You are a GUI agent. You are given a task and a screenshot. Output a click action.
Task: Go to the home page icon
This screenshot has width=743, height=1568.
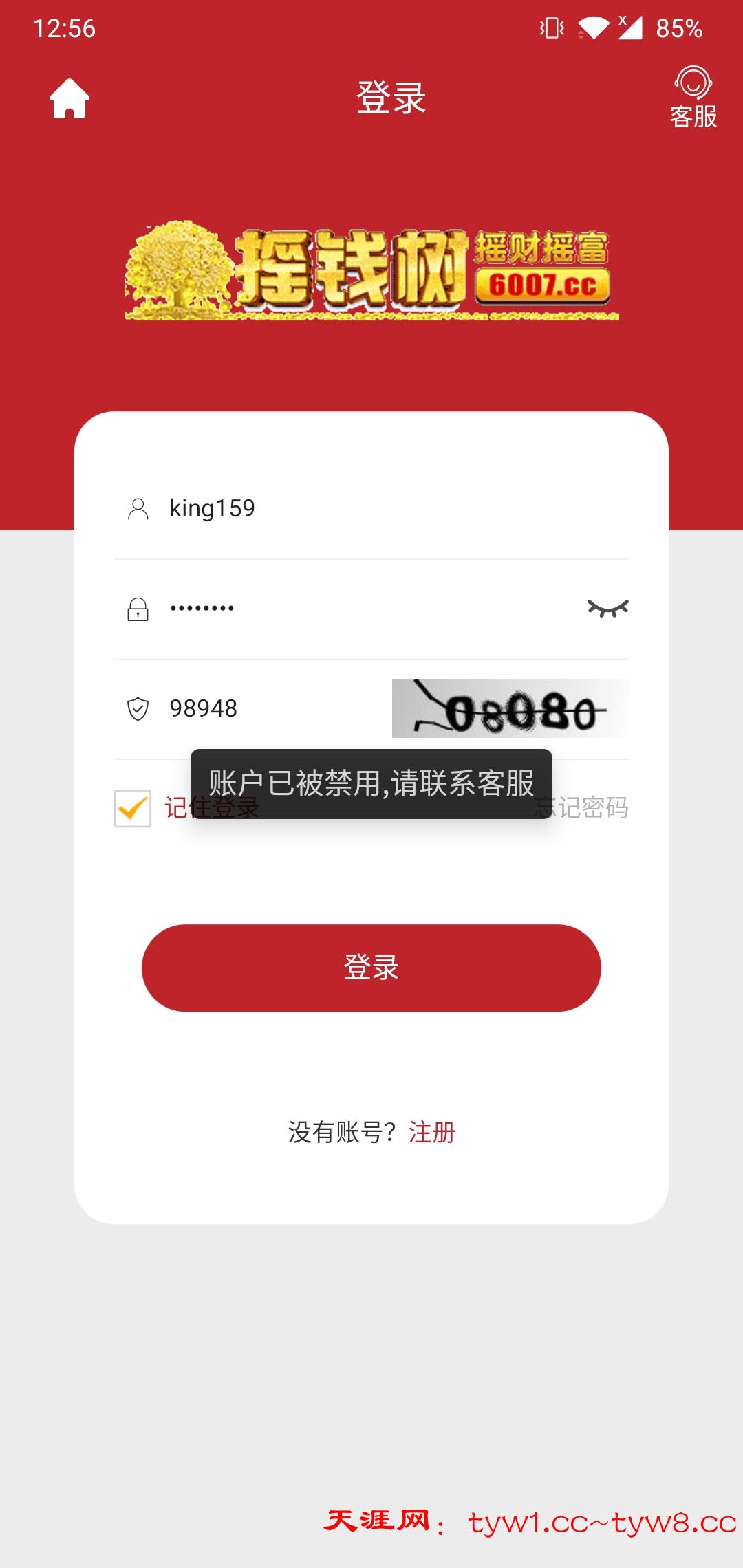tap(69, 98)
